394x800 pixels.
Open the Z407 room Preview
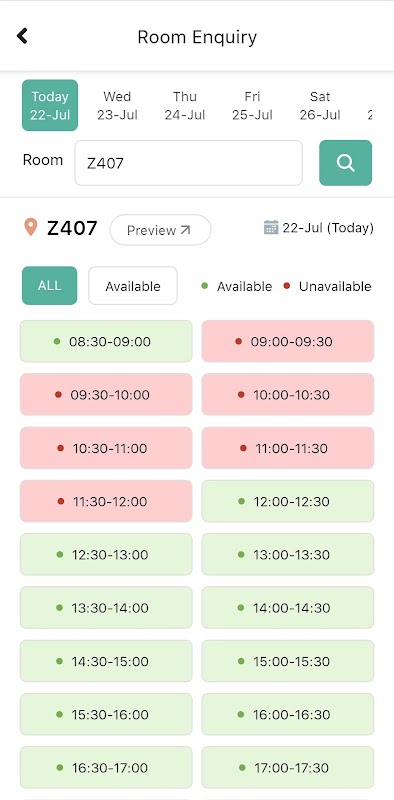coord(160,230)
